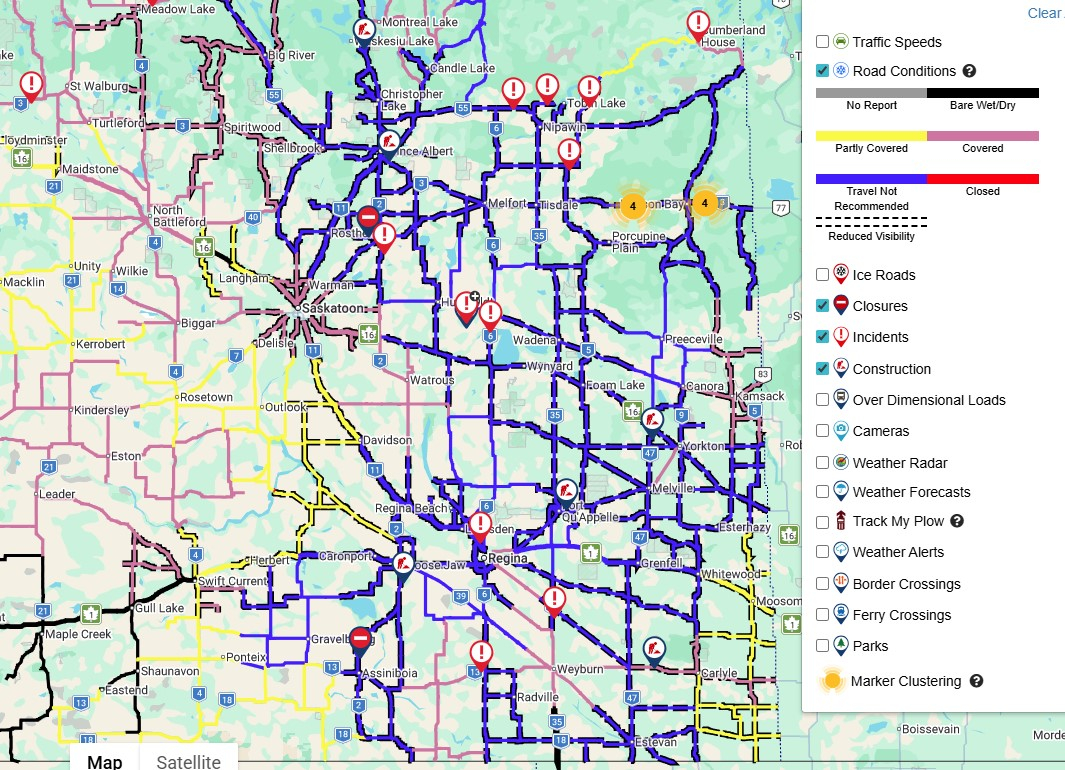Uncheck the Road Conditions layer
The width and height of the screenshot is (1065, 770).
pos(822,71)
